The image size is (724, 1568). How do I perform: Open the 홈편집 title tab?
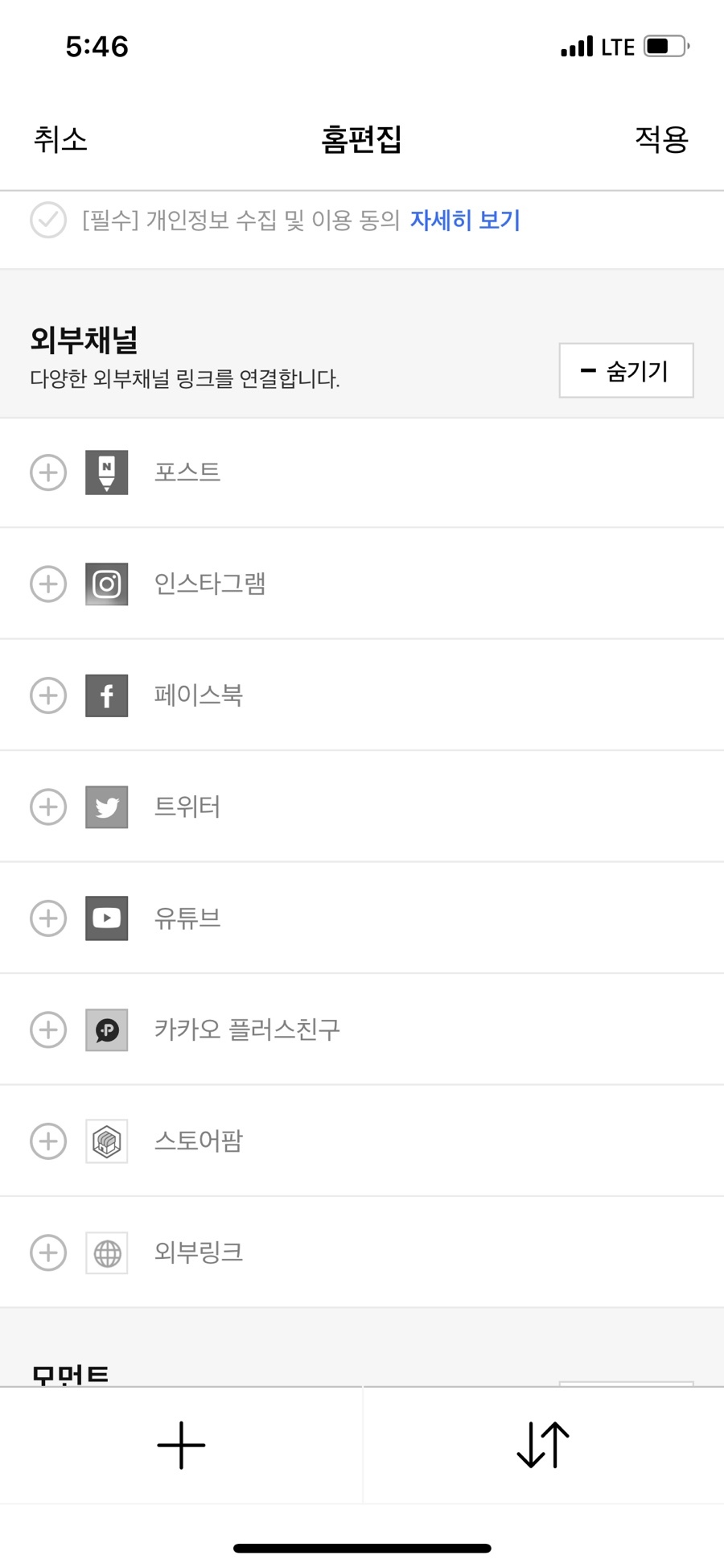(361, 139)
